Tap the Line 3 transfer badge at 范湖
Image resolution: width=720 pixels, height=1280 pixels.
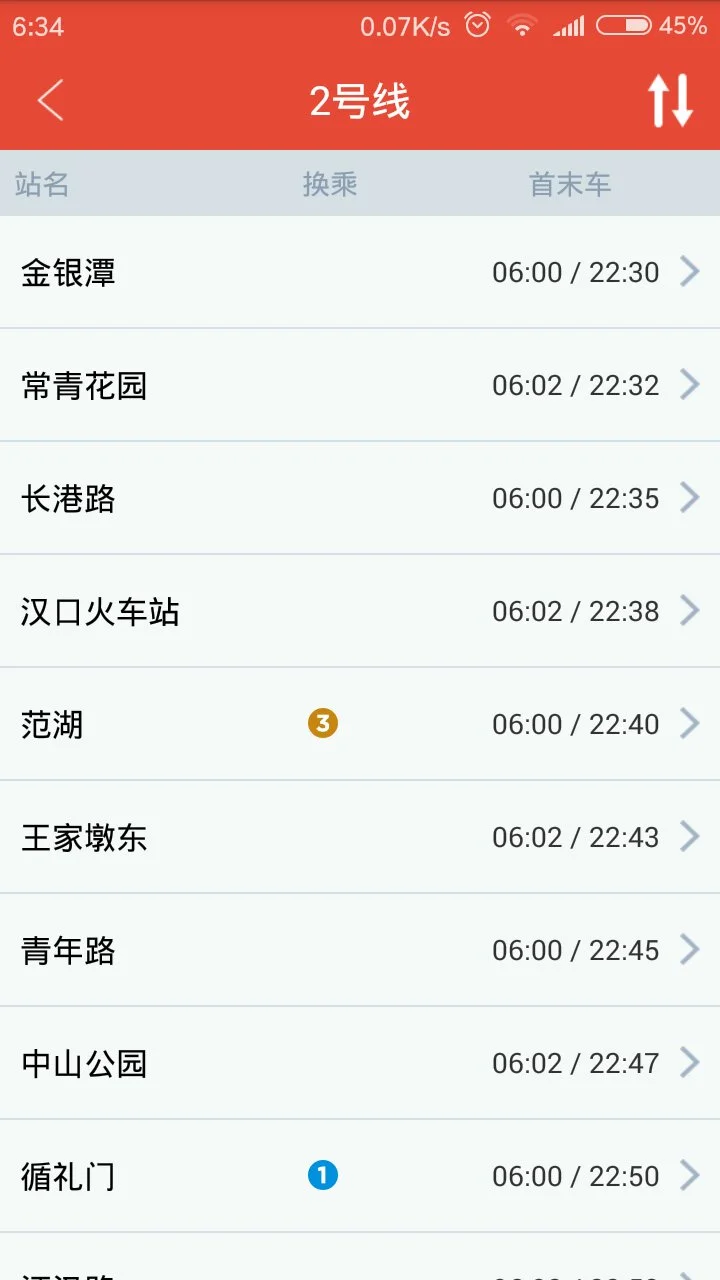click(322, 723)
